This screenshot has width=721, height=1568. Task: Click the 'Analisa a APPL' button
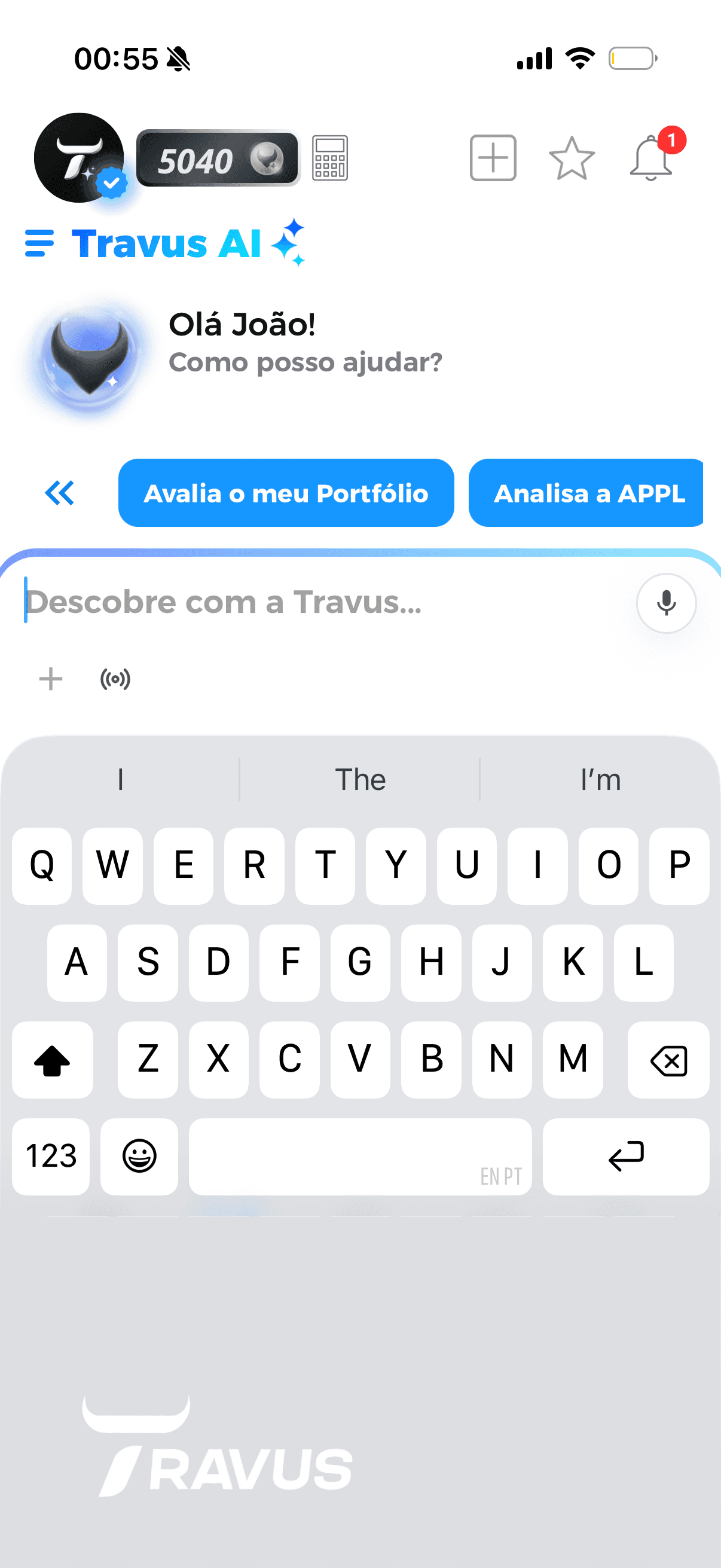coord(588,493)
